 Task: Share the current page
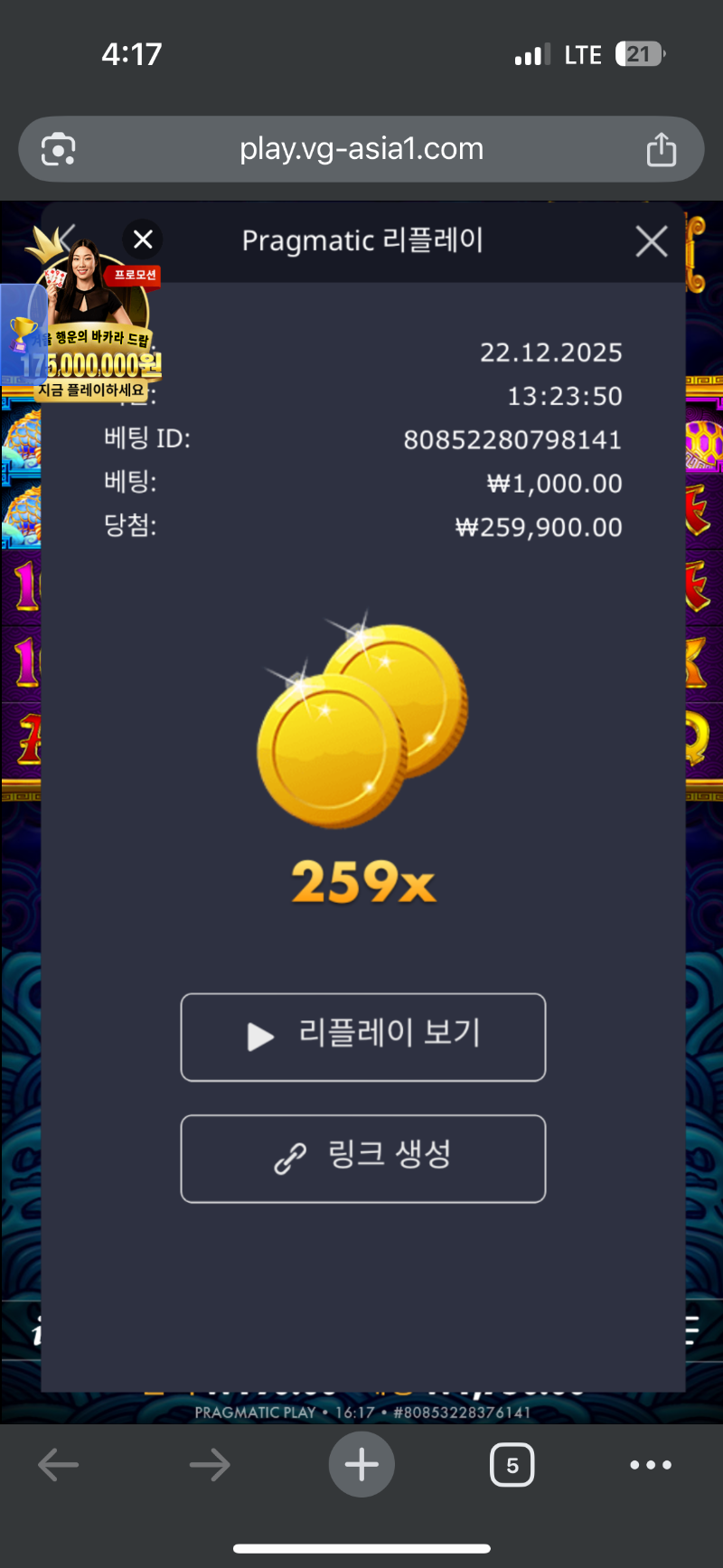[661, 149]
